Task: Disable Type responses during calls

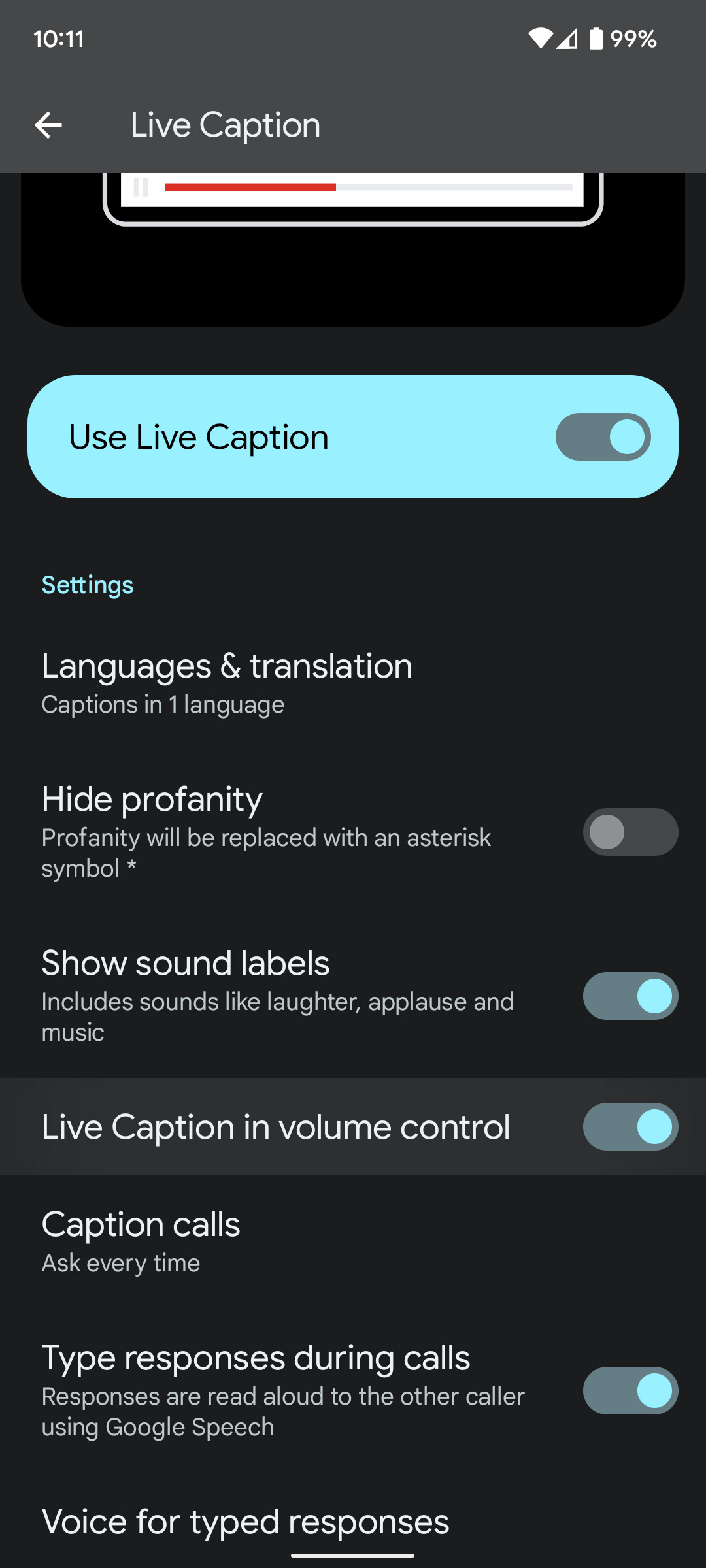Action: click(x=630, y=1391)
